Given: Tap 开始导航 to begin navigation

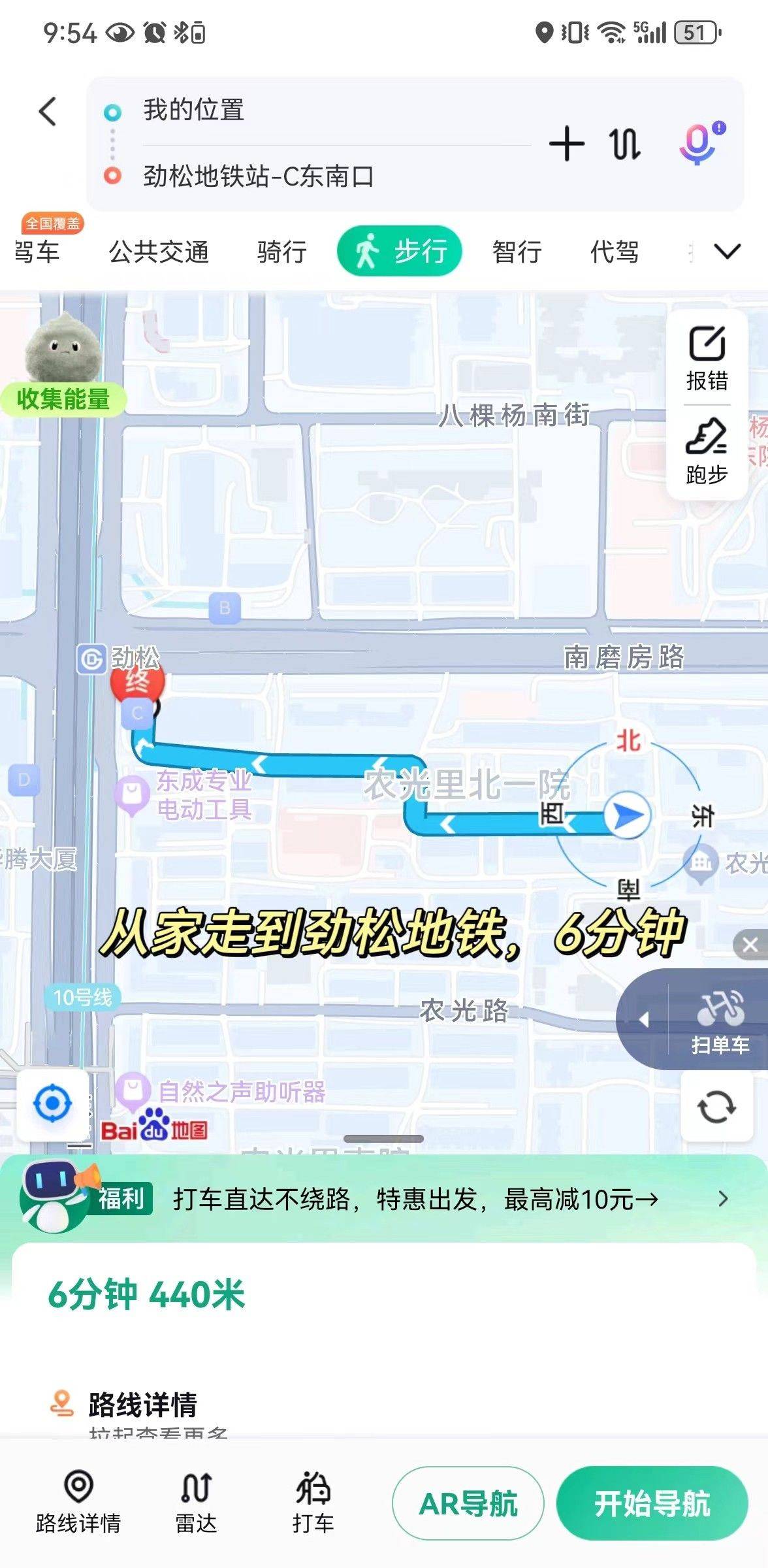Looking at the screenshot, I should click(652, 1503).
